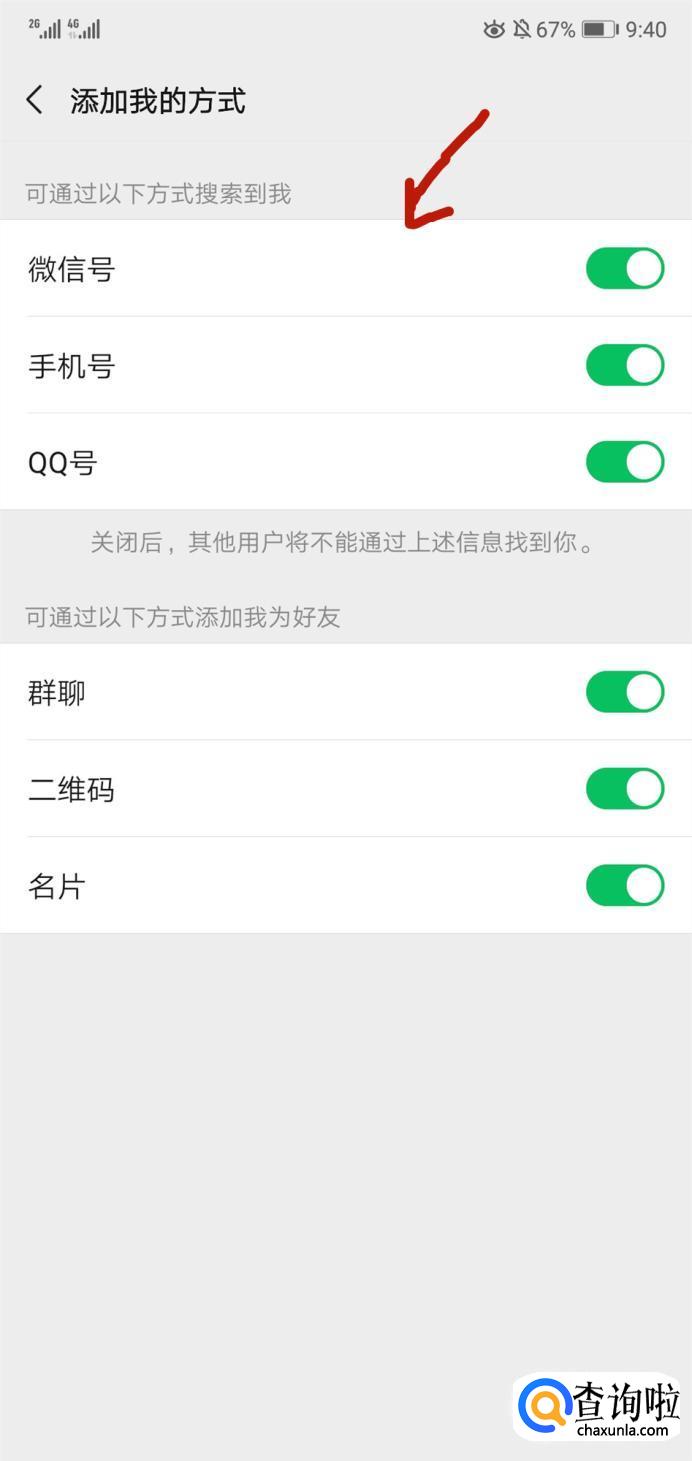Turn off the 微信号 search toggle

click(x=625, y=269)
